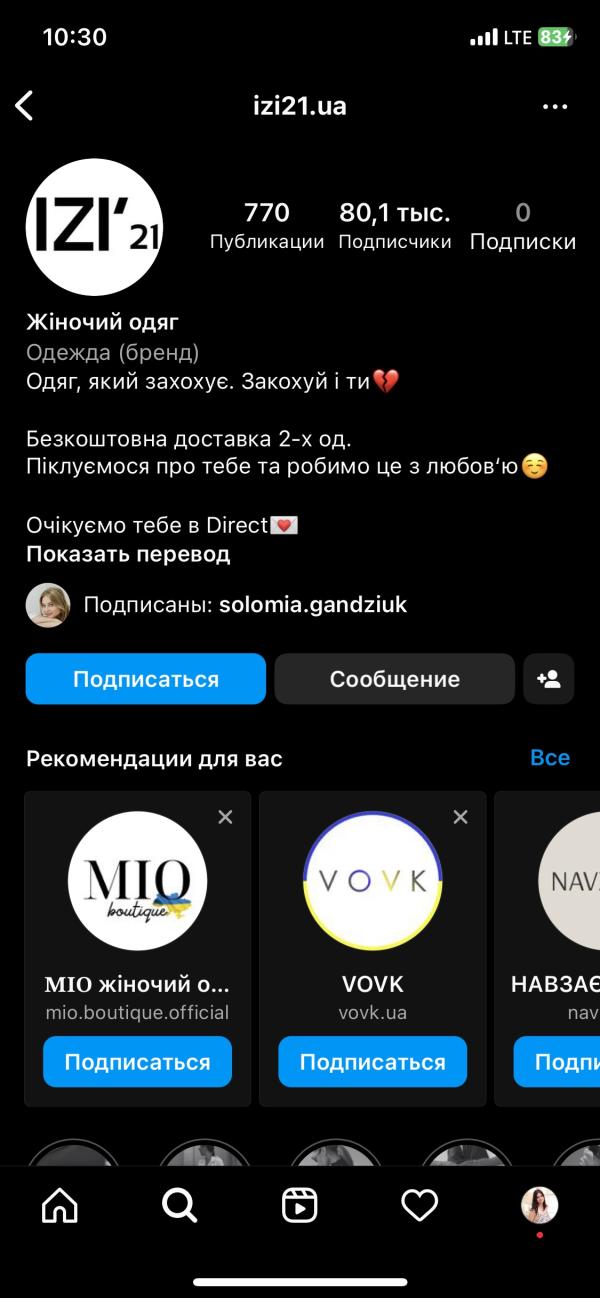Open the three-dot overflow menu

click(x=555, y=107)
